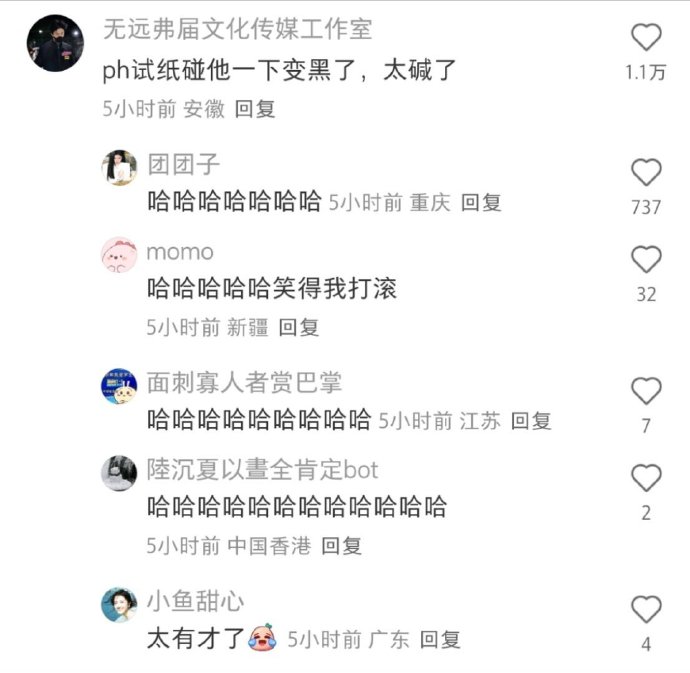Reply to 小鱼甜心's comment
Viewport: 690px width, 673px height.
point(439,640)
